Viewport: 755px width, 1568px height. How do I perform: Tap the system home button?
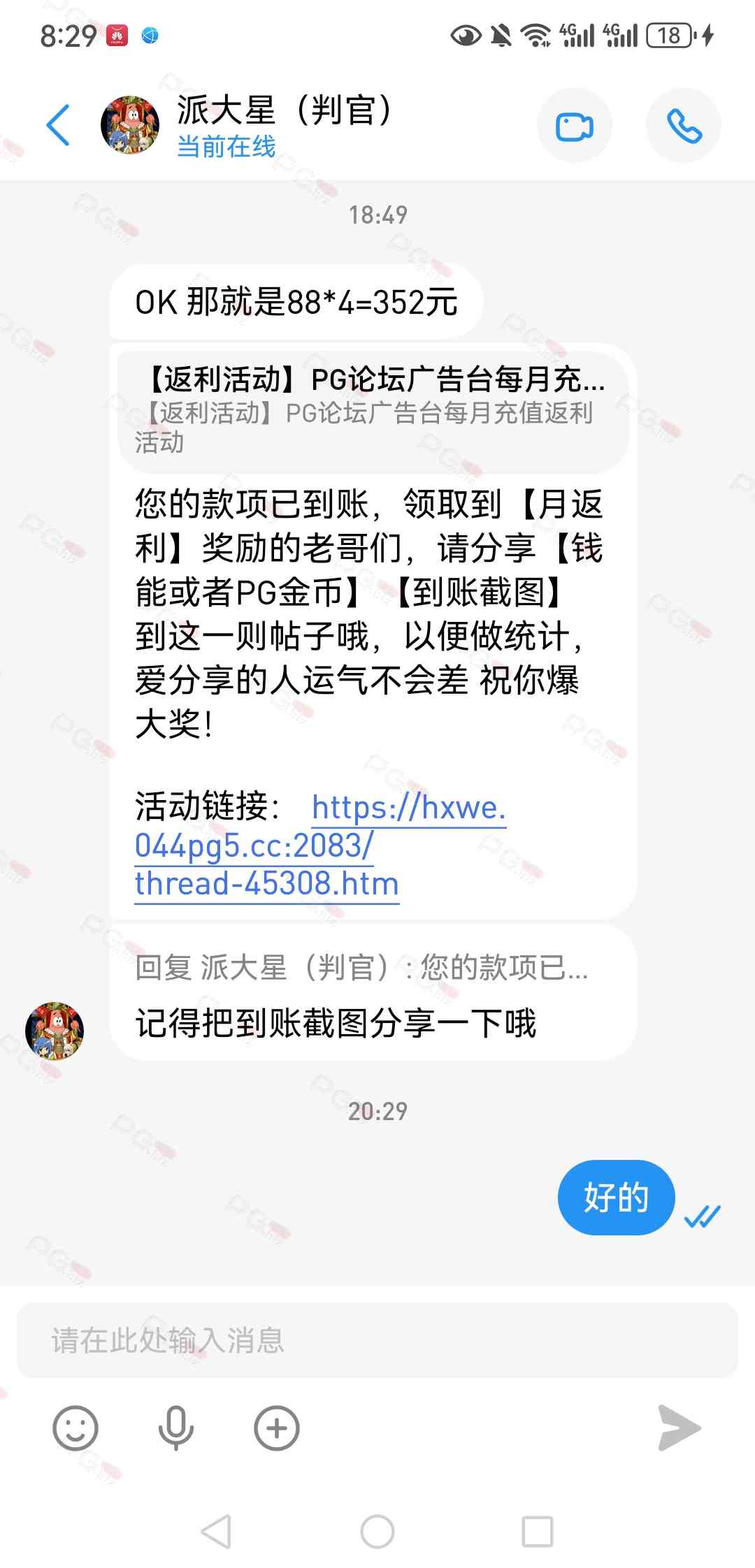(377, 1532)
